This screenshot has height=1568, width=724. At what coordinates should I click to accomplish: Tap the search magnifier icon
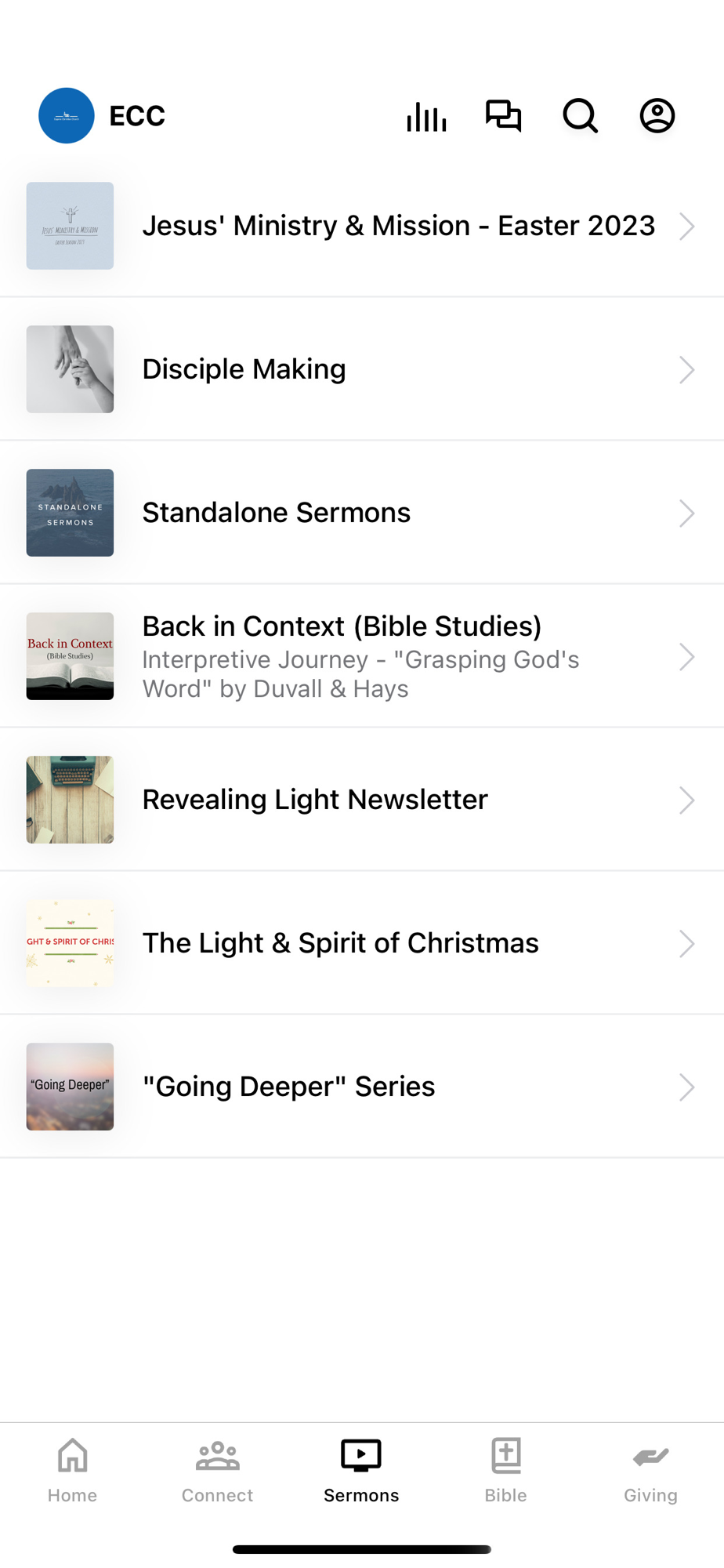pos(580,116)
